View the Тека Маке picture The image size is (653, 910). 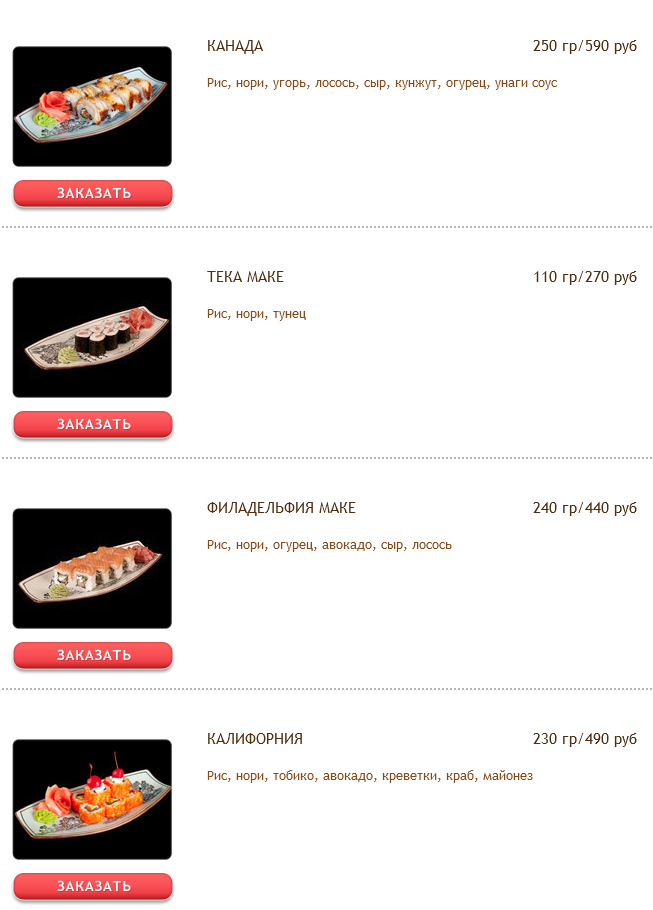click(92, 337)
